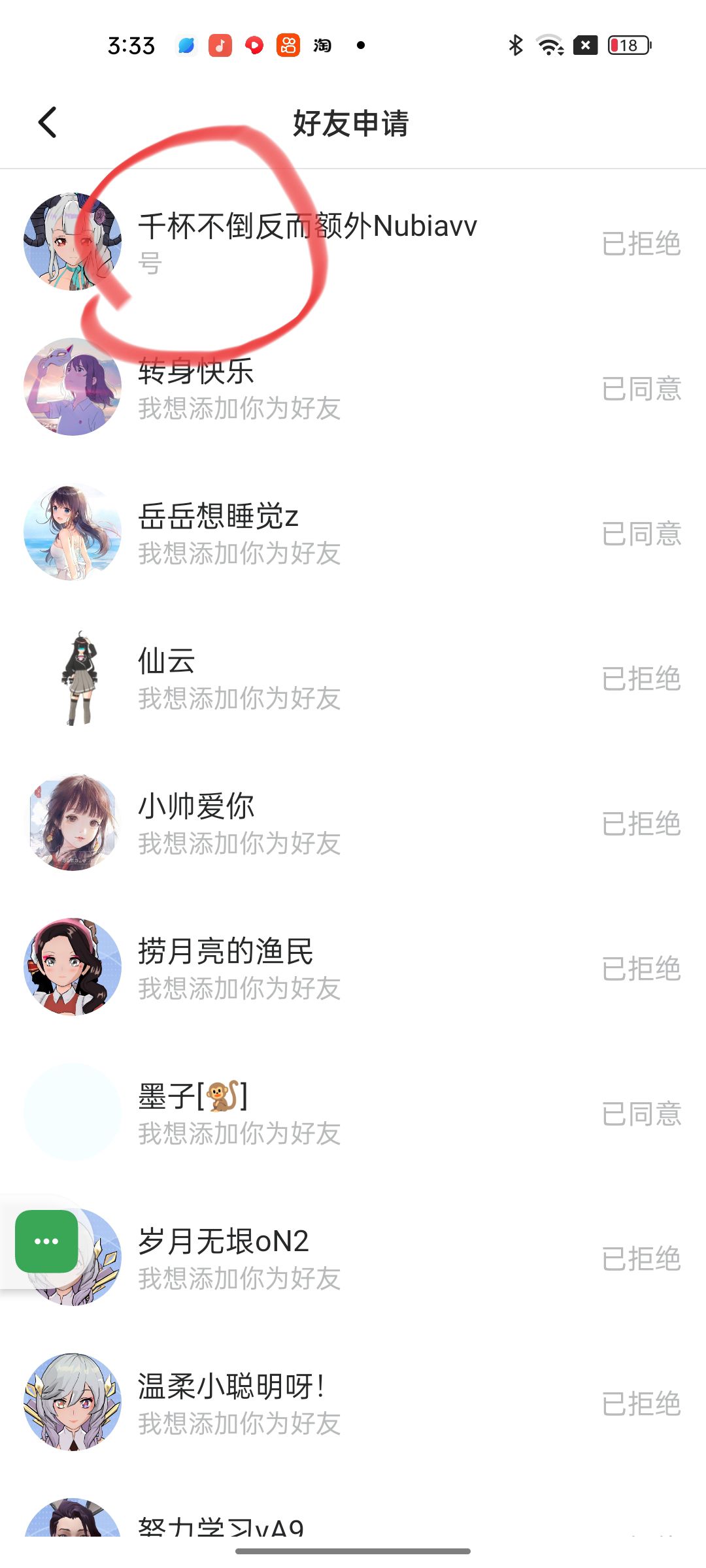Go back from the 好友申请 page

48,123
